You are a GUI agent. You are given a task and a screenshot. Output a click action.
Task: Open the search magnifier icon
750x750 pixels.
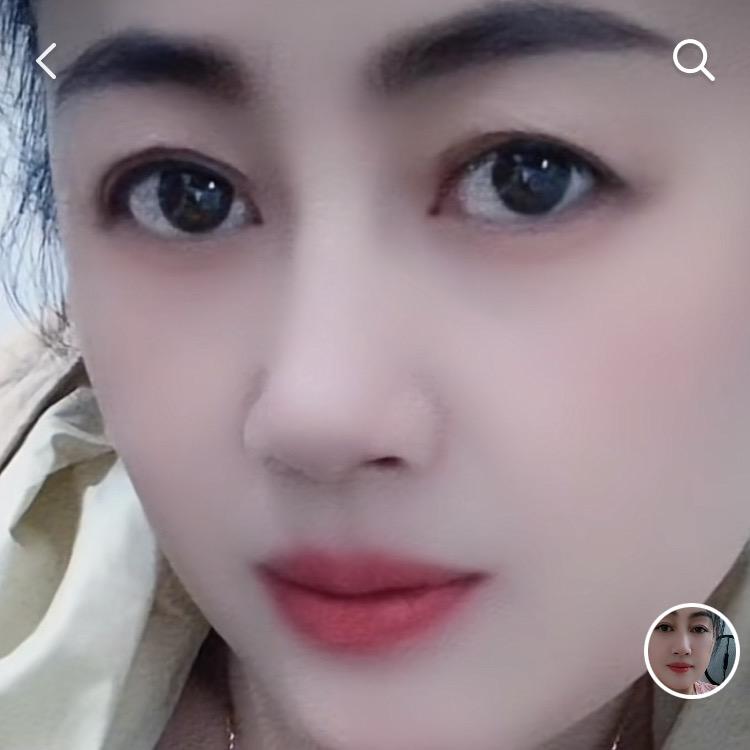[693, 60]
